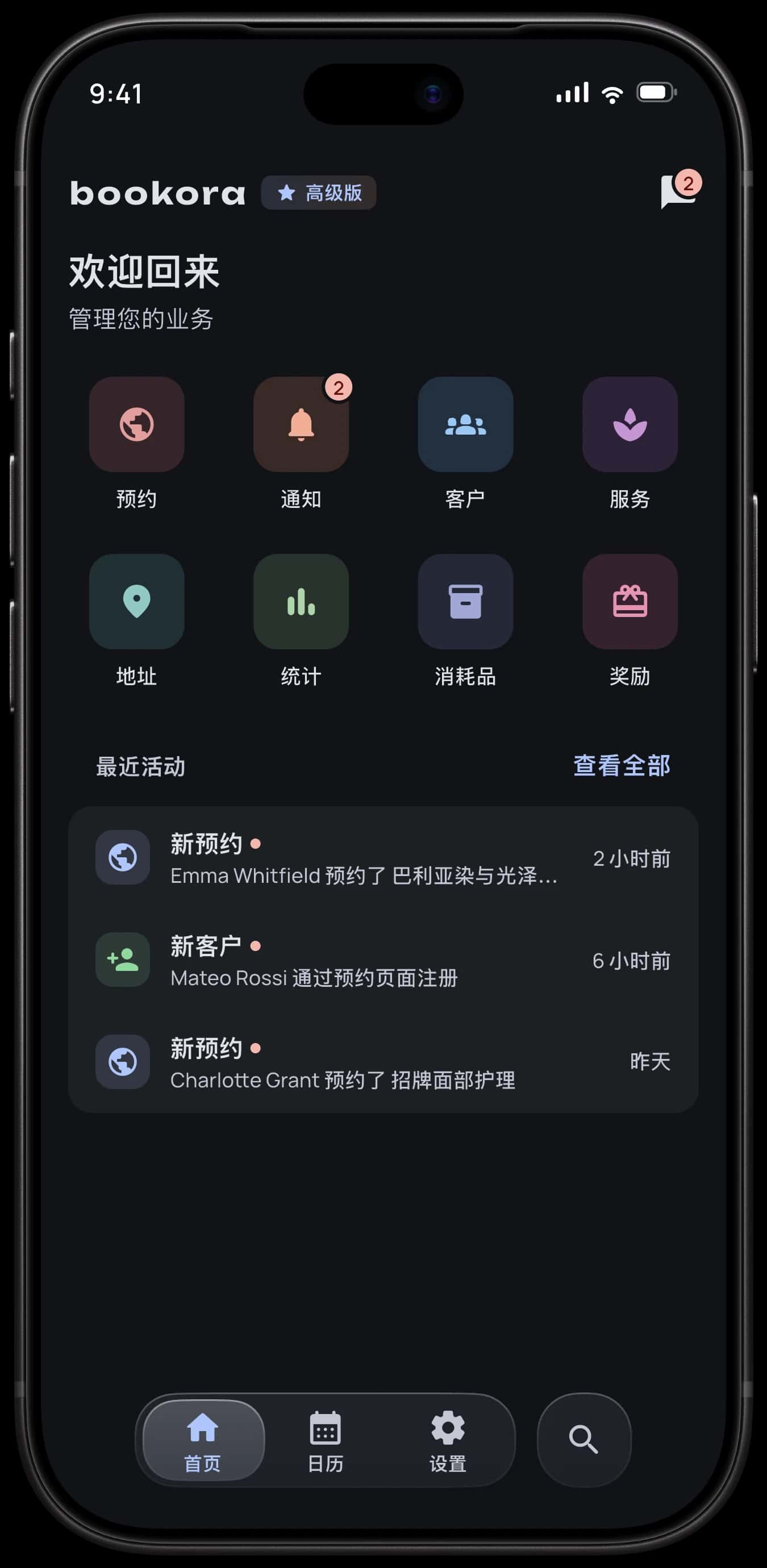Switch to the 首页 home tab
Viewport: 767px width, 1568px height.
coord(203,1440)
